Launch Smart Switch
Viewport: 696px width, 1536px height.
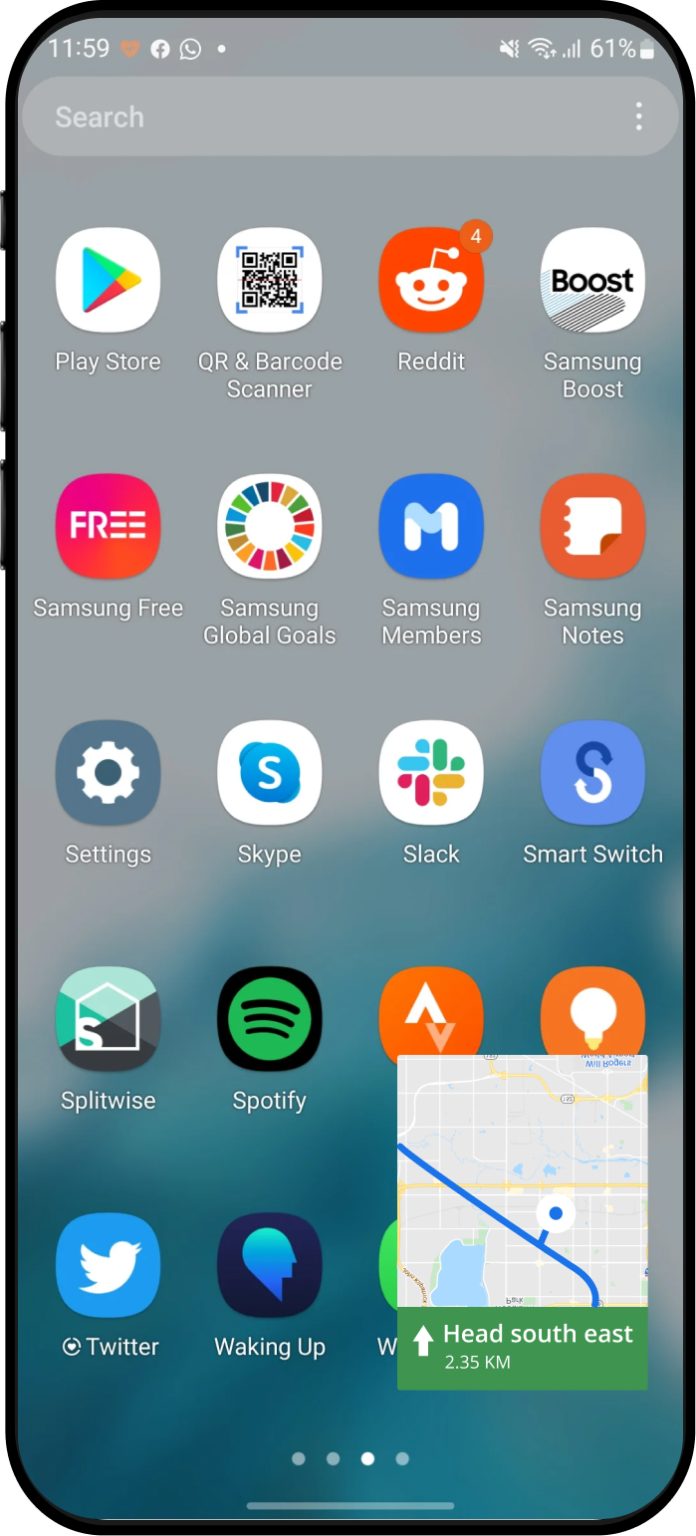coord(593,773)
